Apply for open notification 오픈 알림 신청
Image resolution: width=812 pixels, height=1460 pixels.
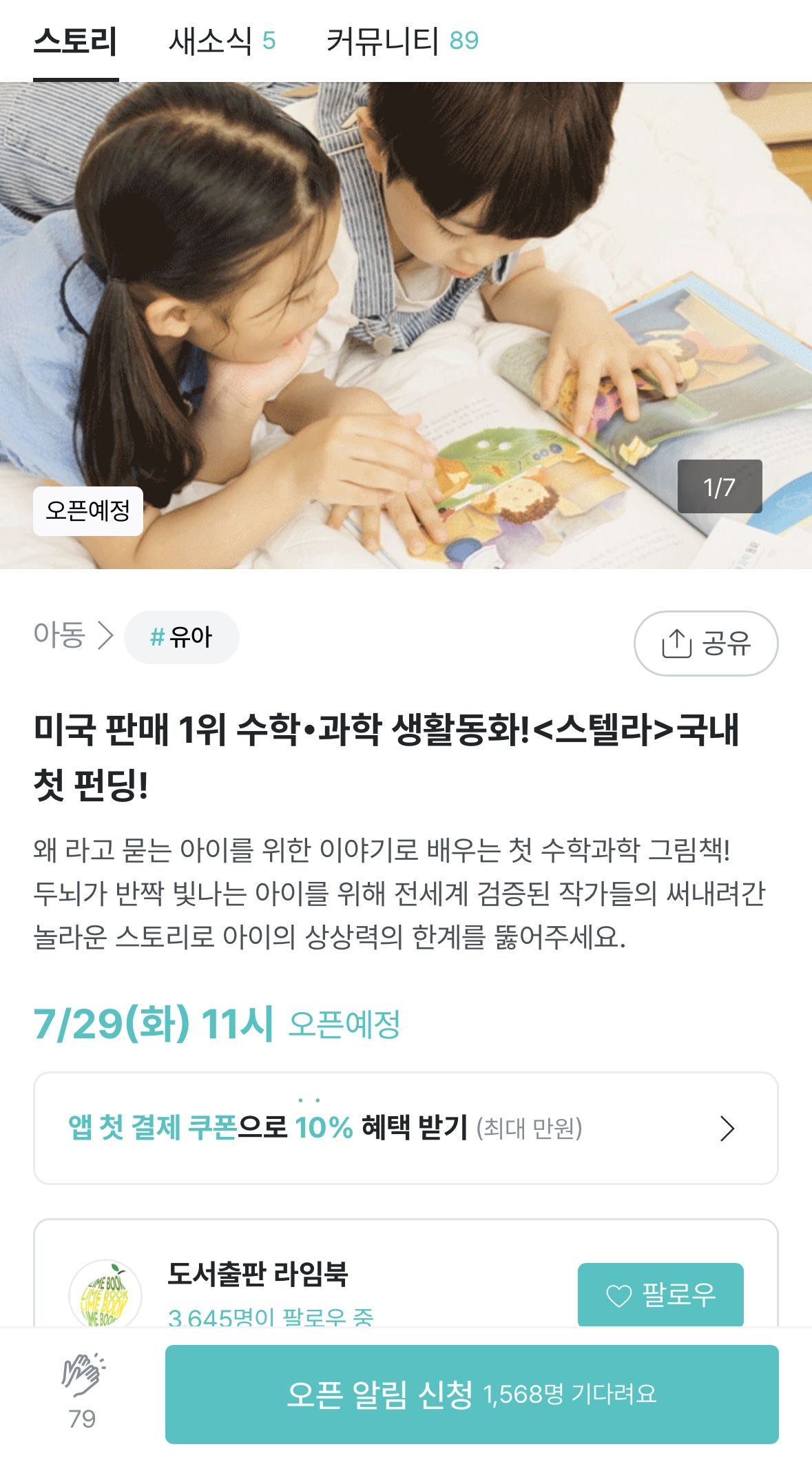(472, 1394)
